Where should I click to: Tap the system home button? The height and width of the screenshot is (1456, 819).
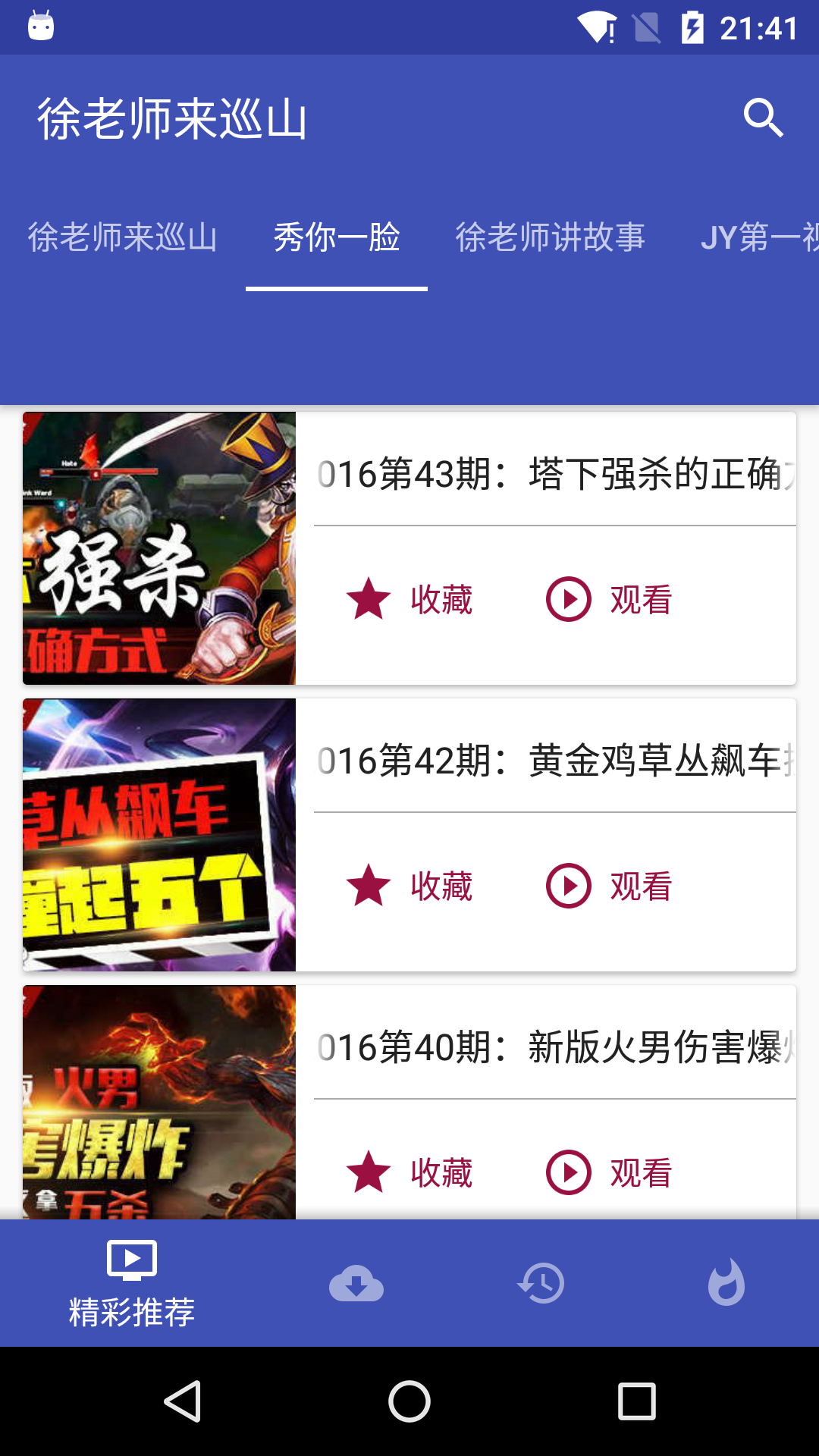(x=409, y=1401)
